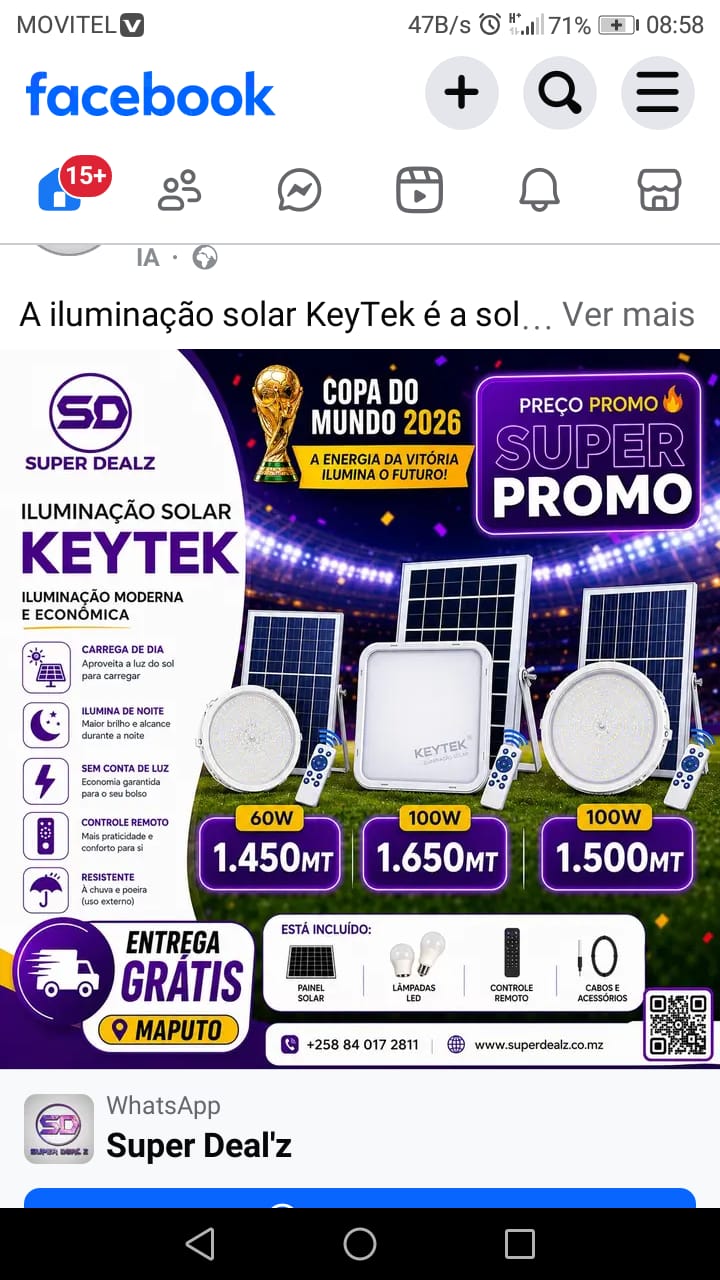Switch to the Reels video tab
The height and width of the screenshot is (1280, 720).
pyautogui.click(x=419, y=189)
